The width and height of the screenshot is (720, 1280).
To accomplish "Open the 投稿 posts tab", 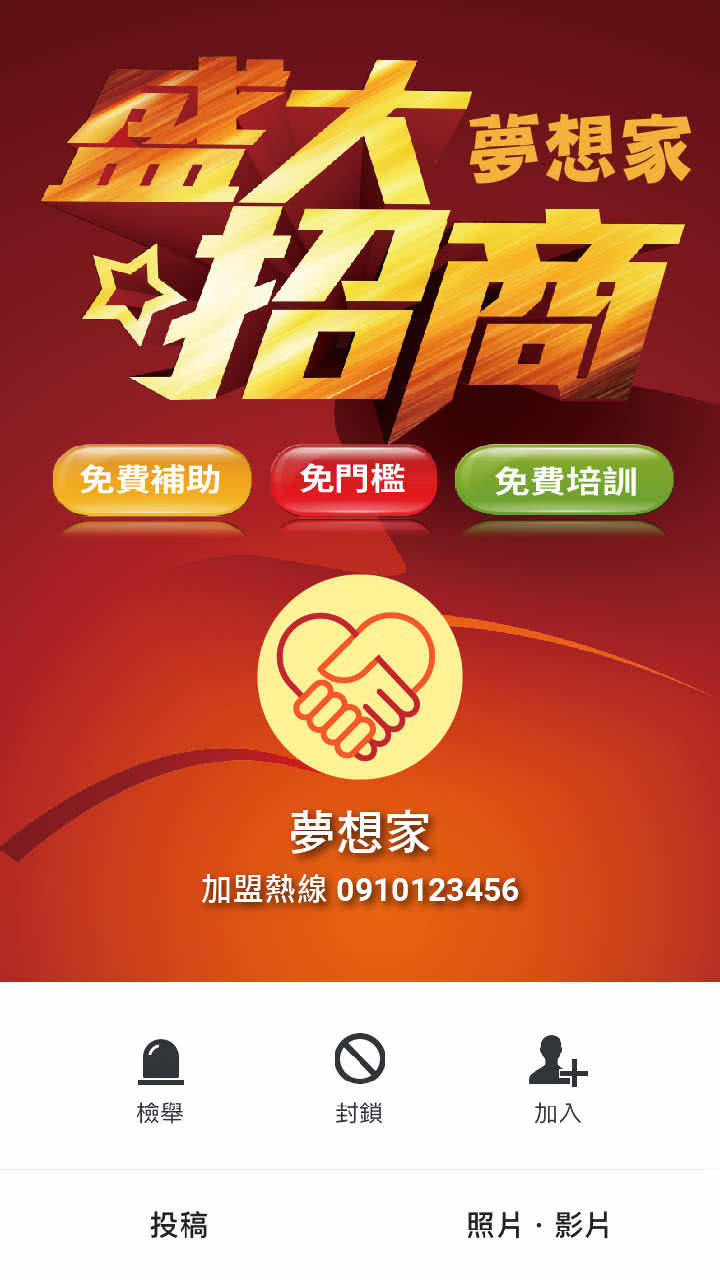I will 180,1225.
